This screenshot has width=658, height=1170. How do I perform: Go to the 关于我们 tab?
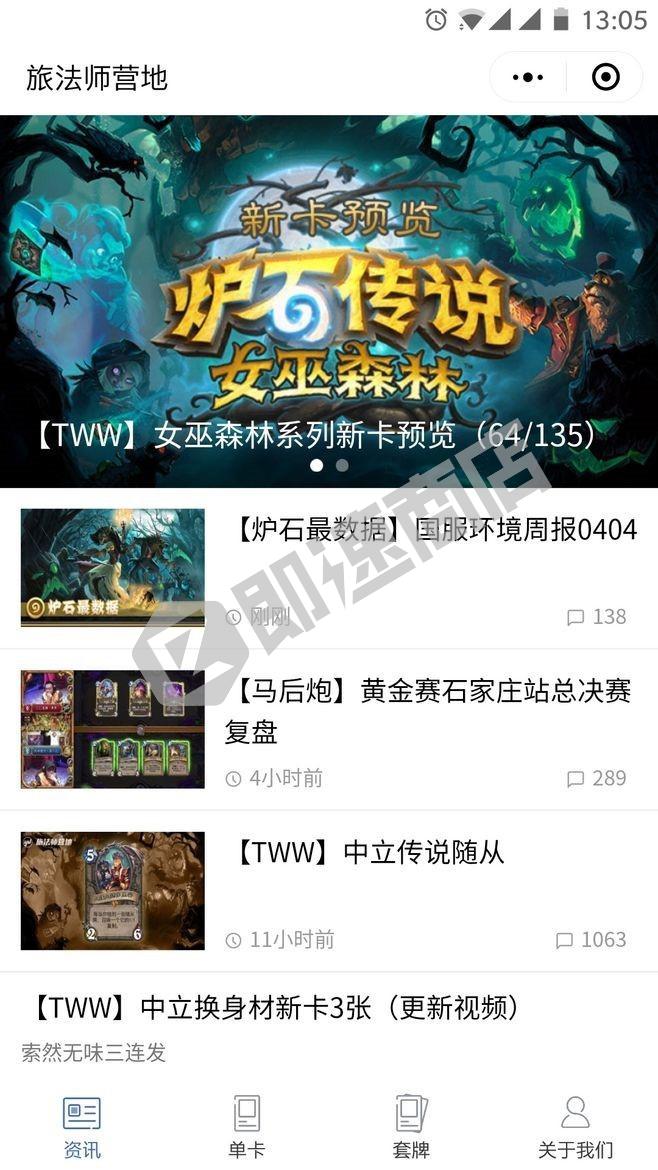point(575,1127)
